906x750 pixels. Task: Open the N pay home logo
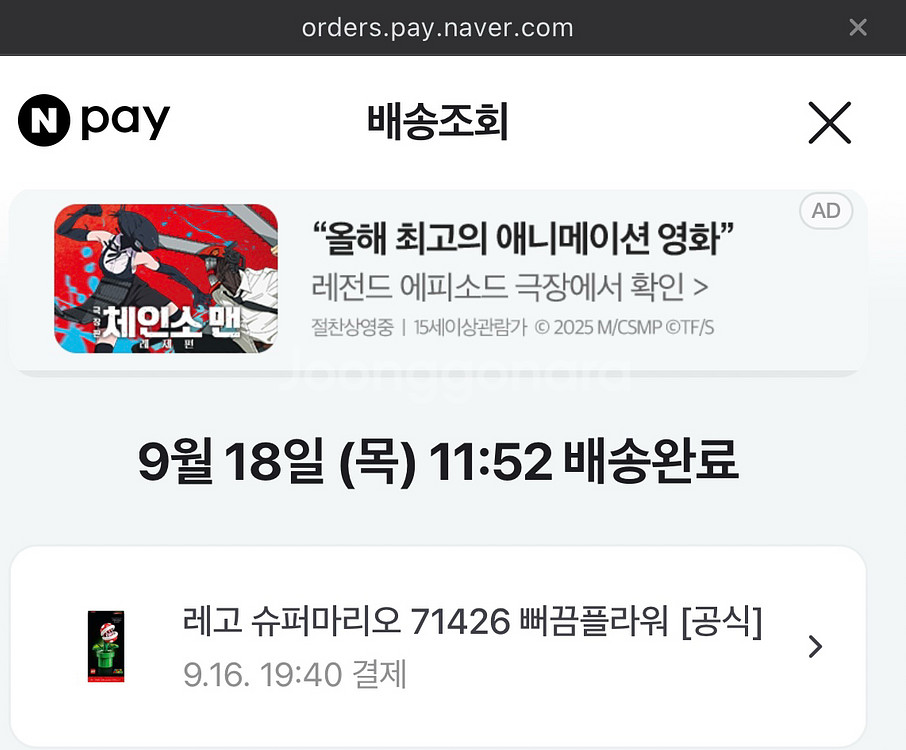[94, 120]
